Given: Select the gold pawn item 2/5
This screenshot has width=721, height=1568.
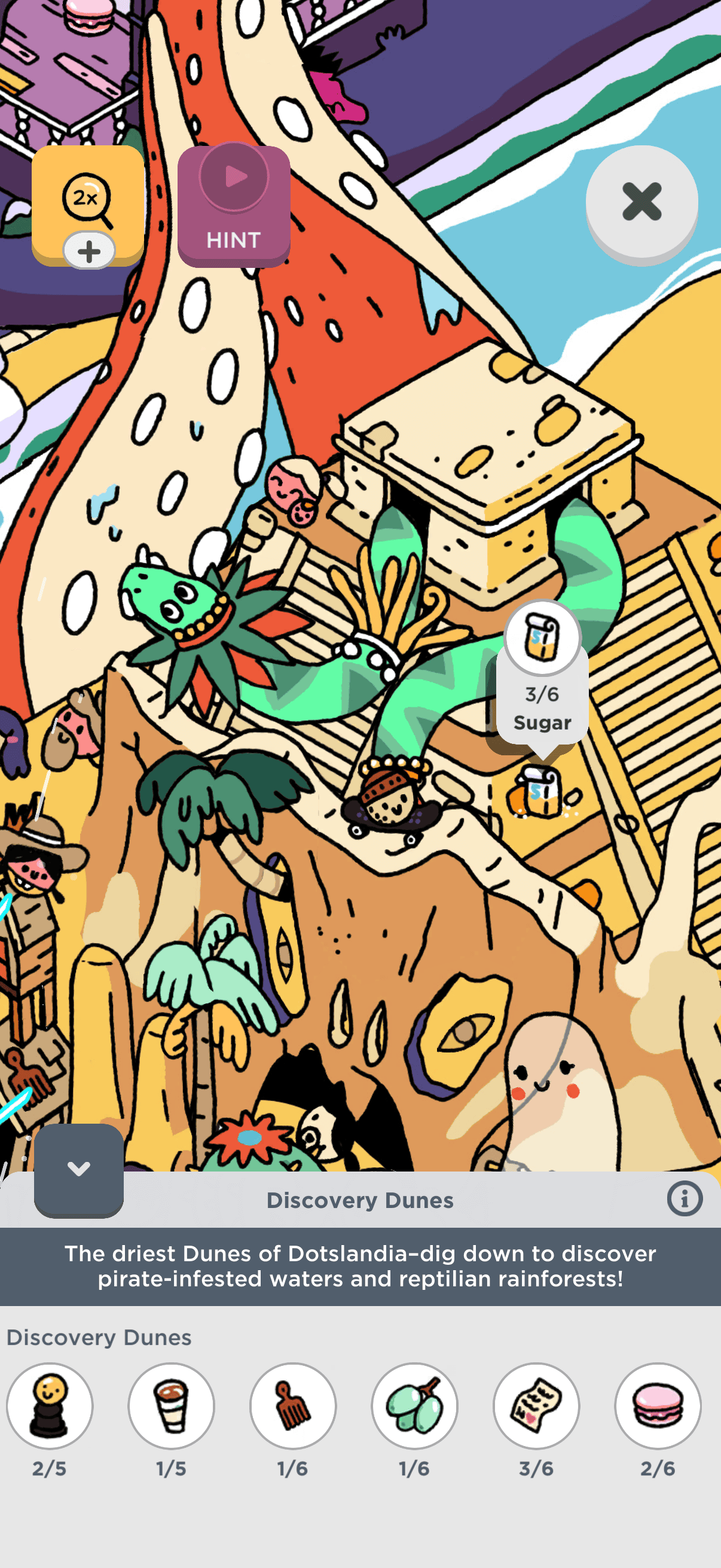Looking at the screenshot, I should coord(50,1406).
